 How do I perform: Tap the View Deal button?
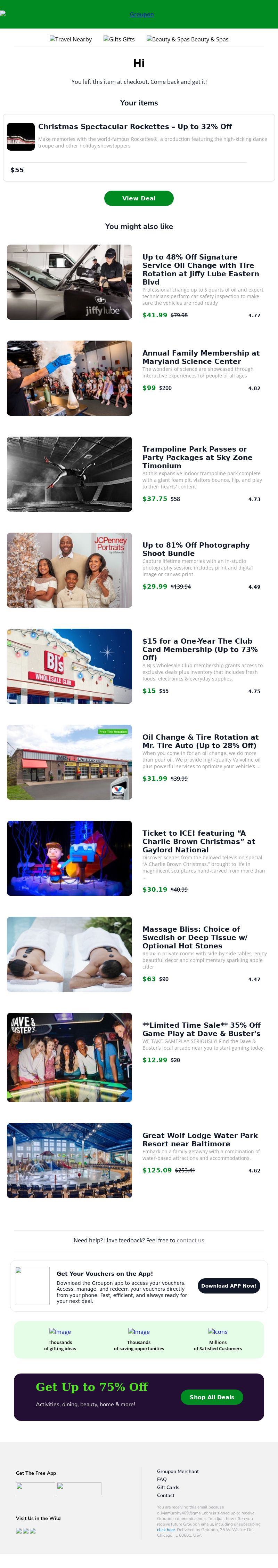(x=139, y=198)
